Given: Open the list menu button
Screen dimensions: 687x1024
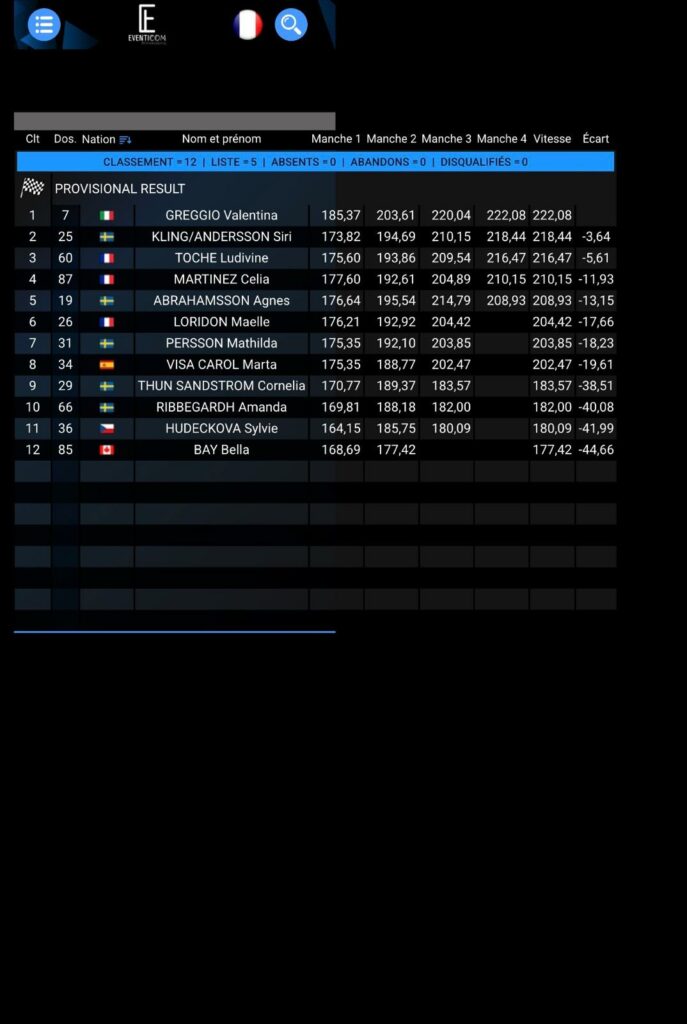Looking at the screenshot, I should click(x=43, y=25).
